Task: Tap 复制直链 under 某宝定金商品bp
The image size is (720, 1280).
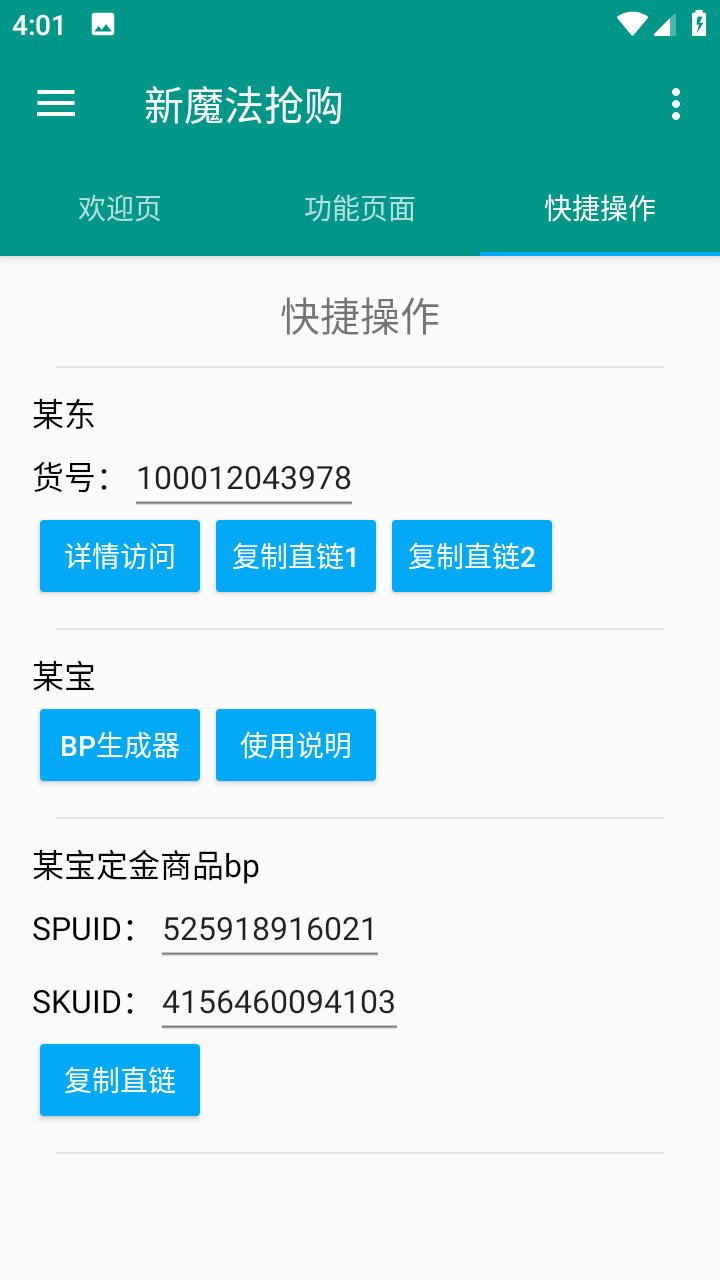Action: [x=120, y=1080]
